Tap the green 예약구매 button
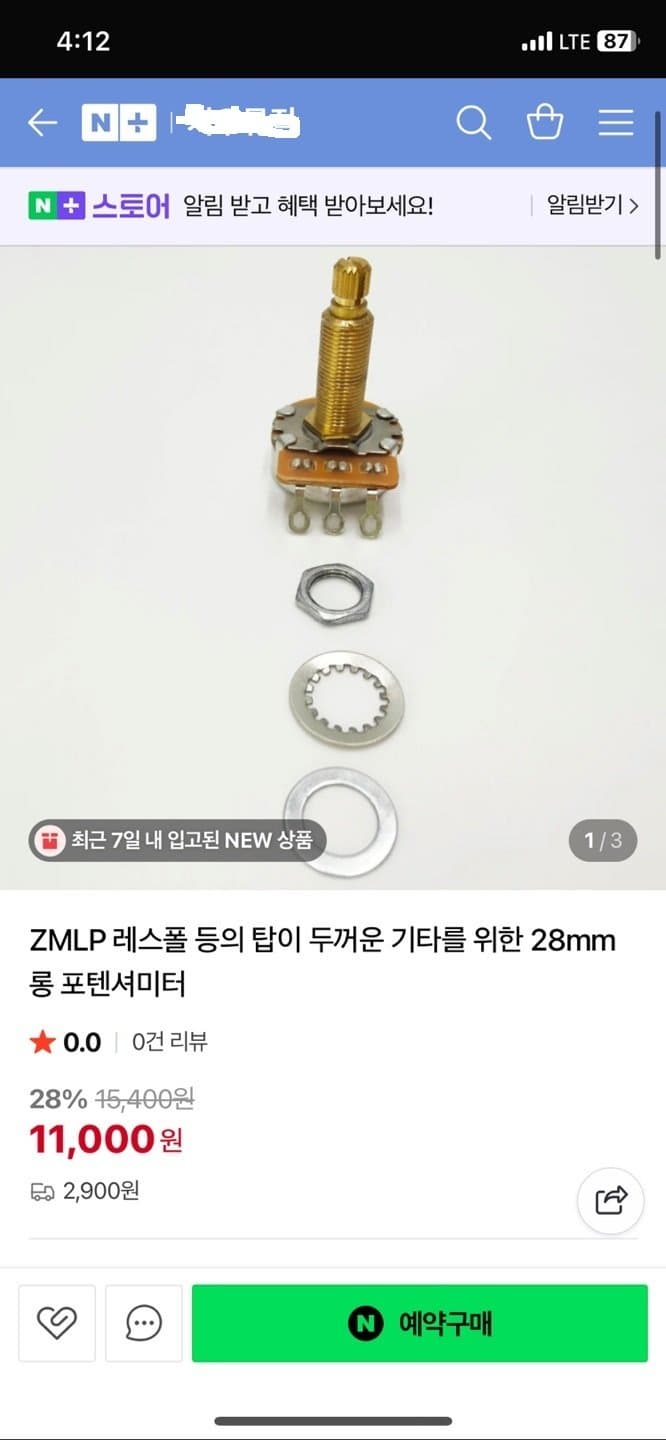Viewport: 666px width, 1440px height. pyautogui.click(x=420, y=1324)
